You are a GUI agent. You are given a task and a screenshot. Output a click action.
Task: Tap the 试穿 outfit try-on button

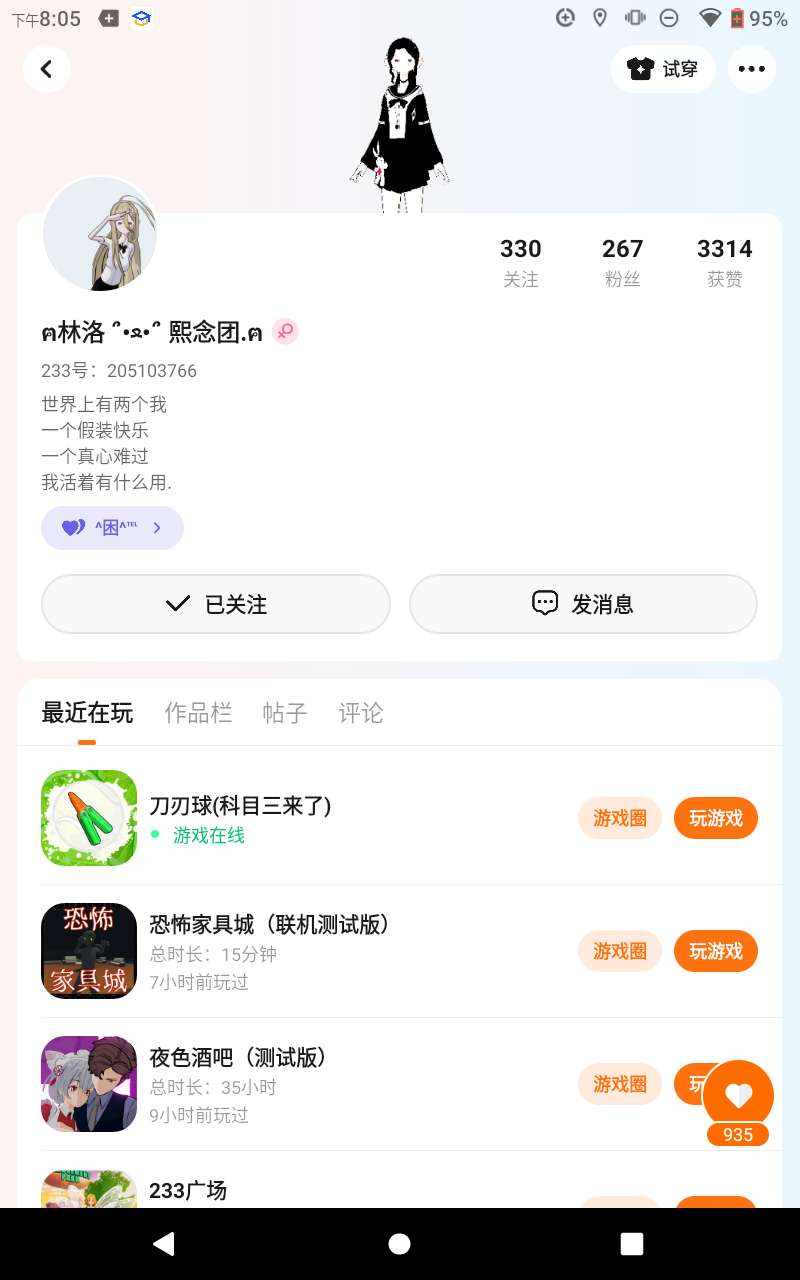pyautogui.click(x=663, y=69)
